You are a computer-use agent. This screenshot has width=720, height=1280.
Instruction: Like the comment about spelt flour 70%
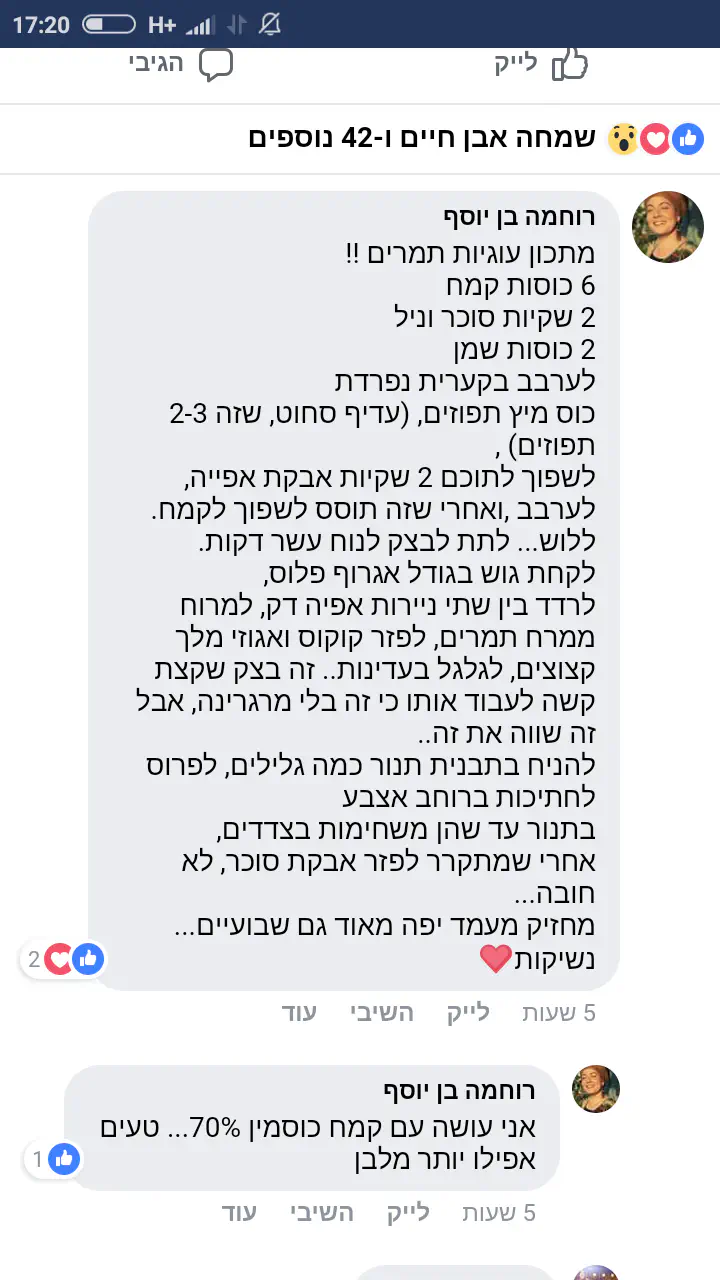(x=408, y=1213)
